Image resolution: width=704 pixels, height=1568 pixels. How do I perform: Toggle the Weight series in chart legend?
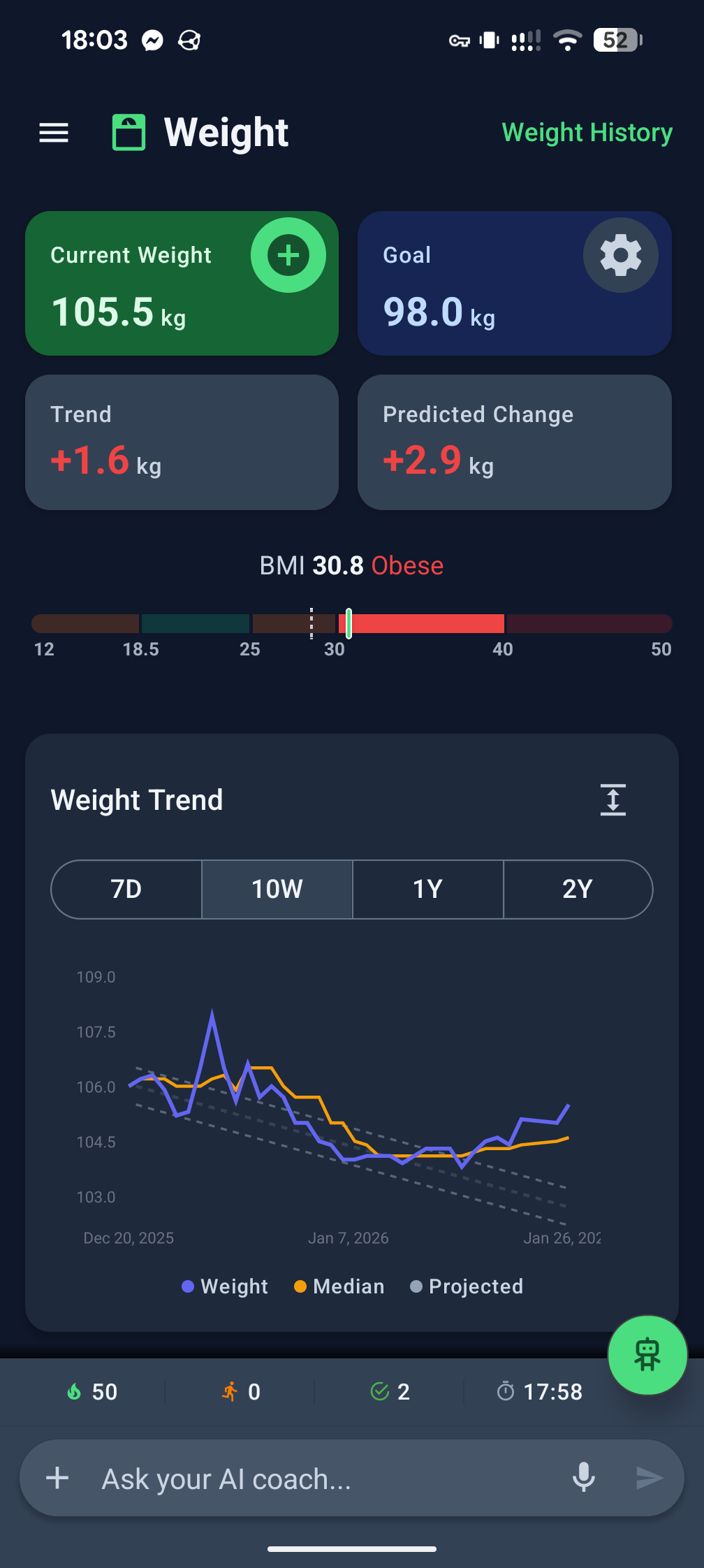point(224,1286)
